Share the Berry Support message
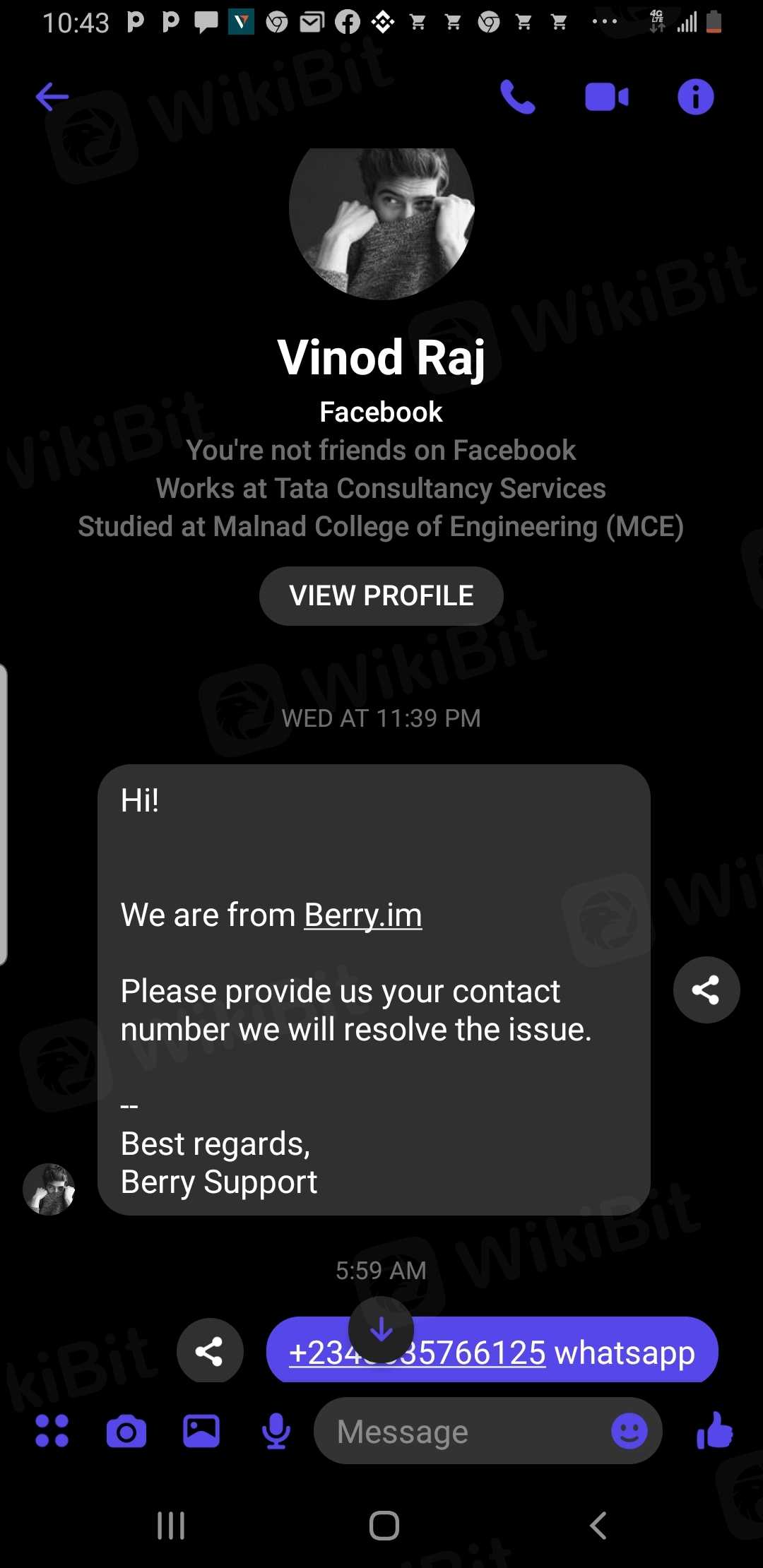Image resolution: width=763 pixels, height=1568 pixels. (706, 990)
